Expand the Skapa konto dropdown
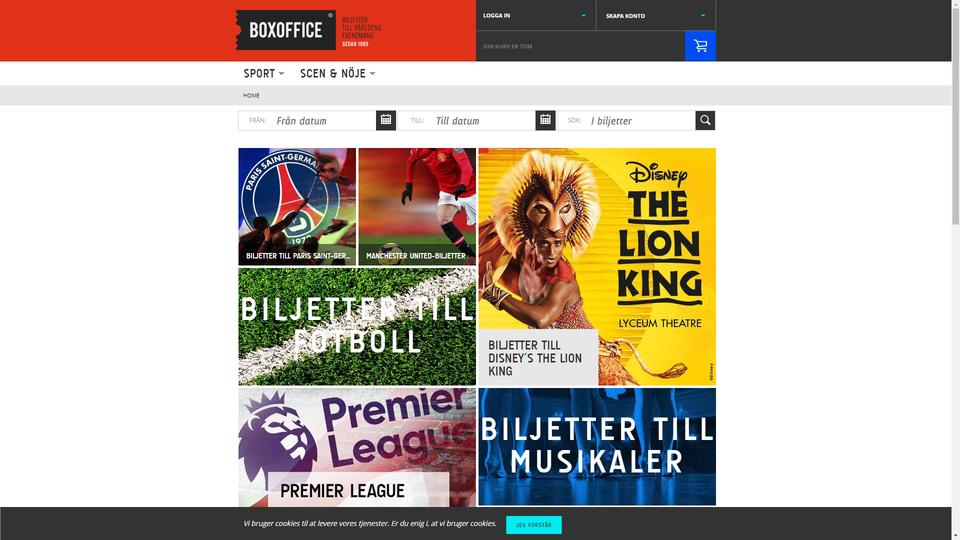The width and height of the screenshot is (960, 540). pyautogui.click(x=656, y=15)
